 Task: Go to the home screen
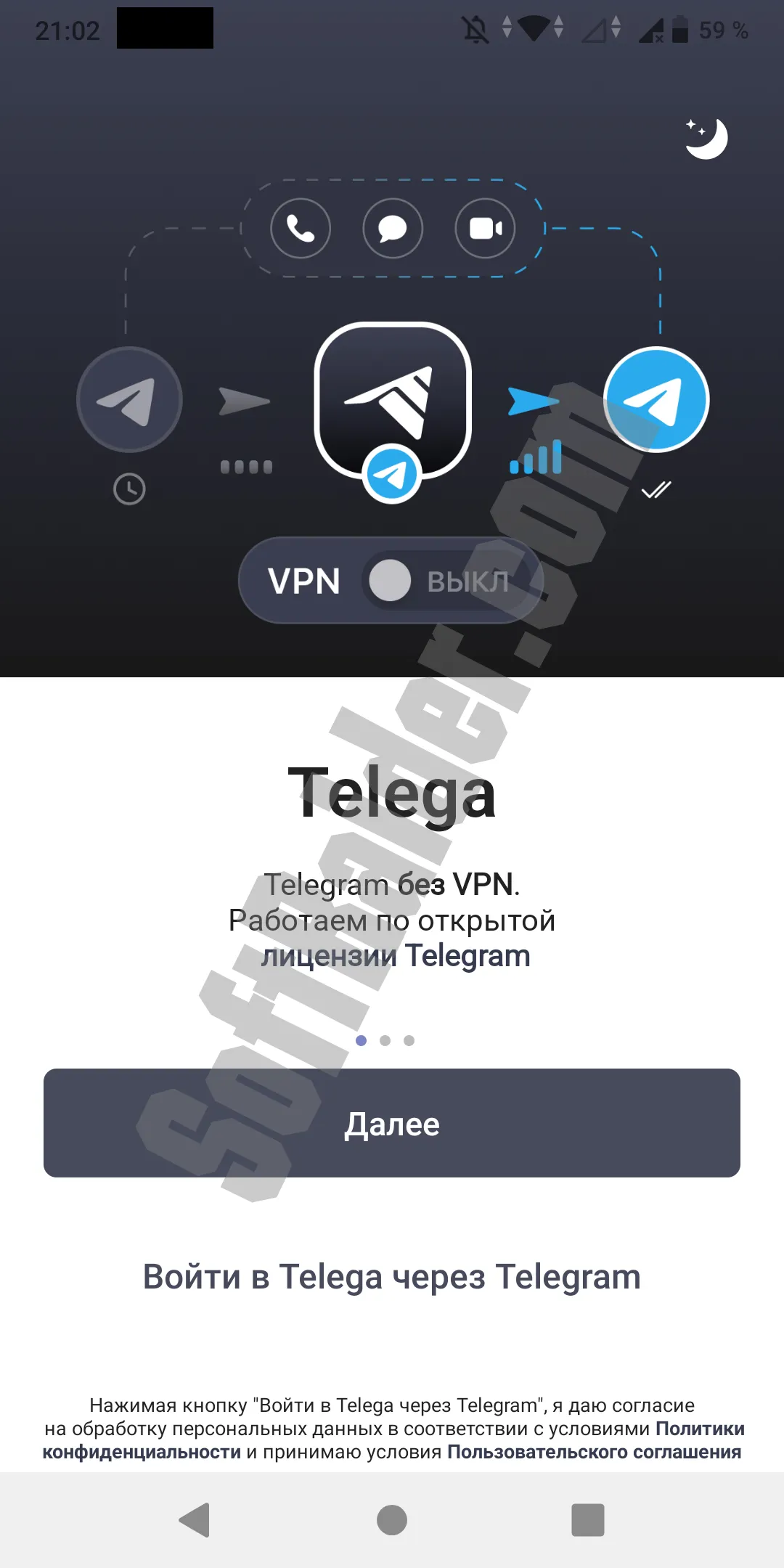tap(392, 1520)
